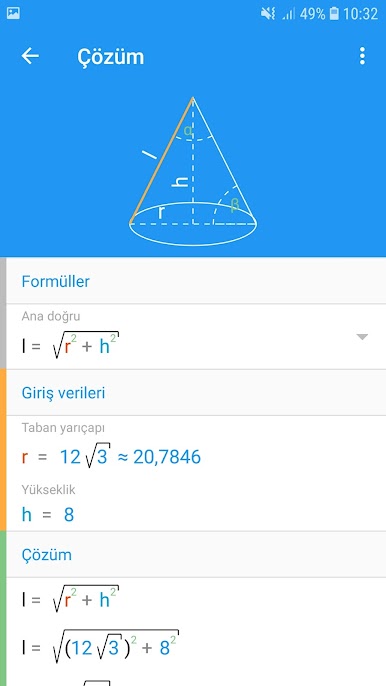Image resolution: width=386 pixels, height=686 pixels.
Task: Open the three-dot overflow menu
Action: pos(362,56)
